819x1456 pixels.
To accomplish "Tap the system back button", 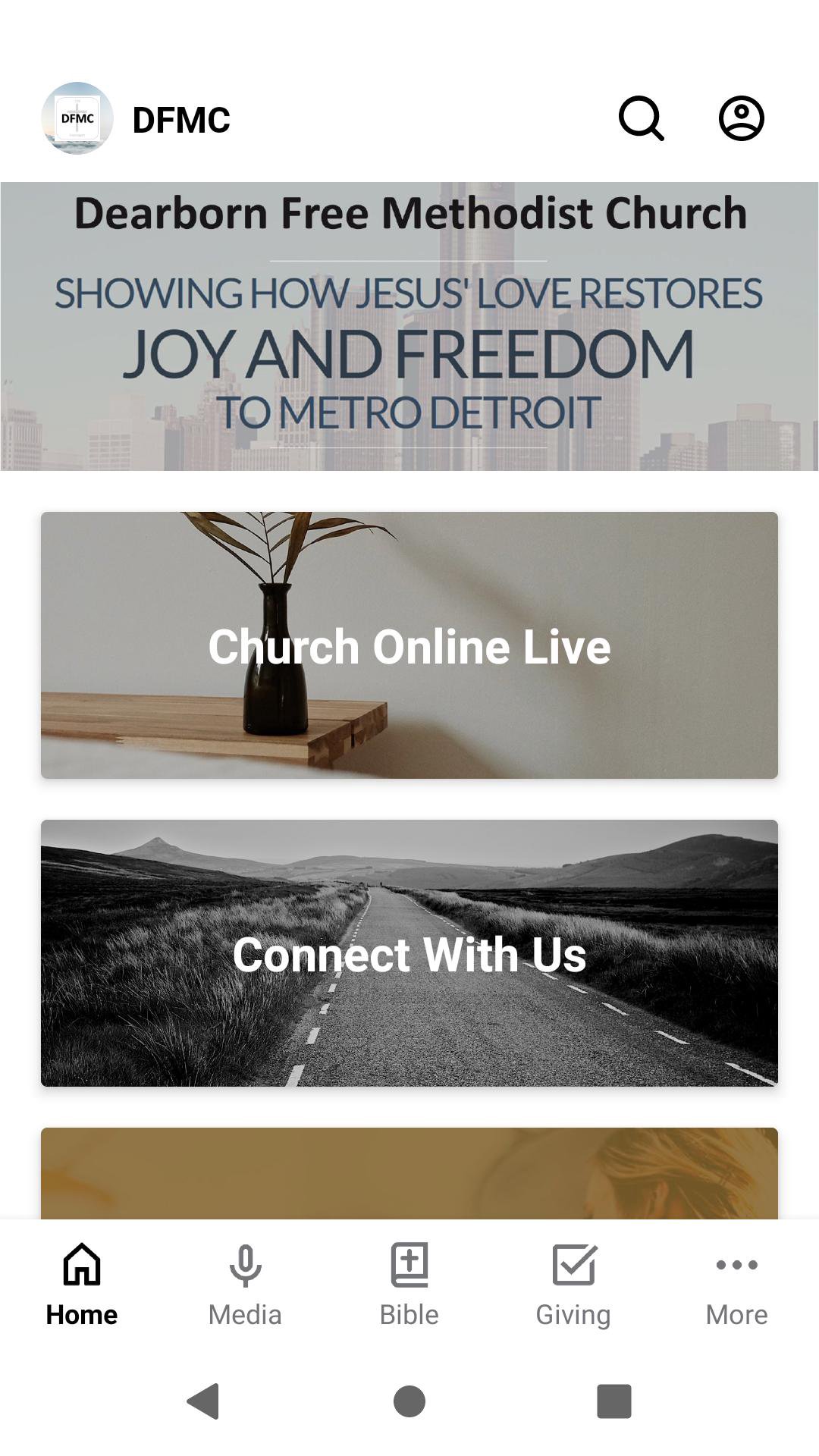I will point(203,1401).
